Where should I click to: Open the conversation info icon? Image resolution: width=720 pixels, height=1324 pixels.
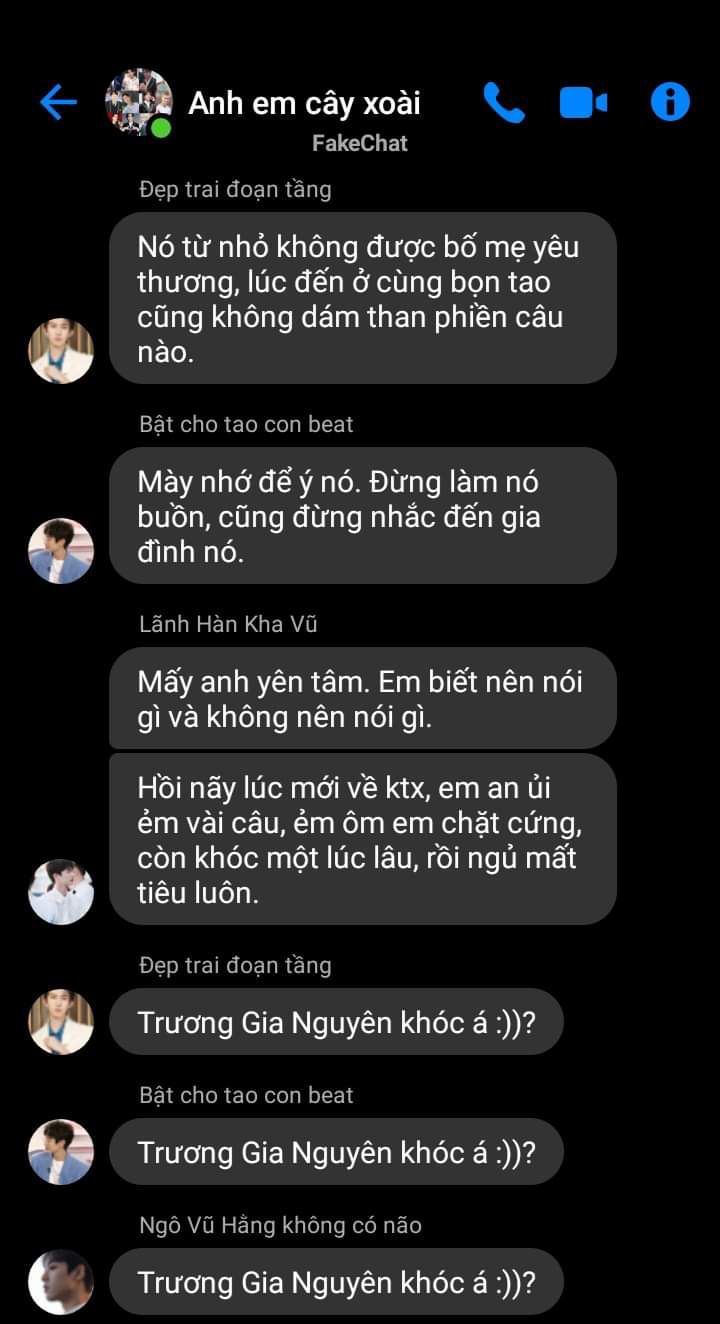pos(670,102)
